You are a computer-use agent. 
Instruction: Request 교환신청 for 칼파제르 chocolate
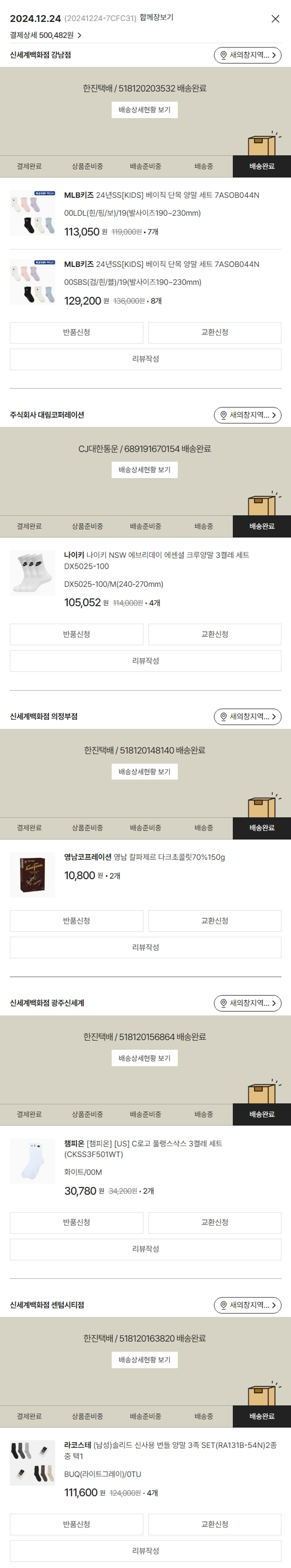tap(215, 921)
